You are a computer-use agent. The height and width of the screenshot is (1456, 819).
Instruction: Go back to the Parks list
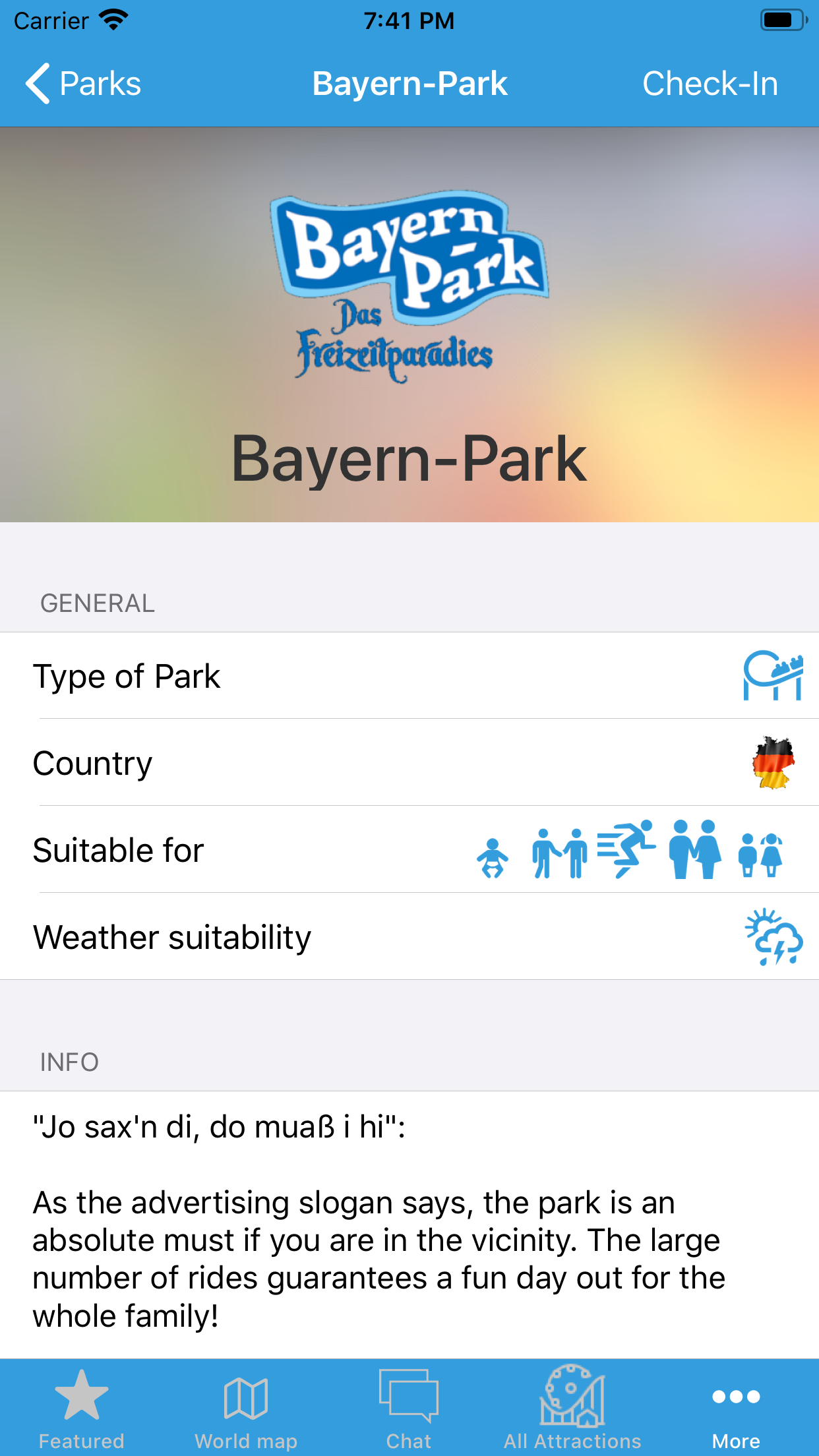[83, 84]
